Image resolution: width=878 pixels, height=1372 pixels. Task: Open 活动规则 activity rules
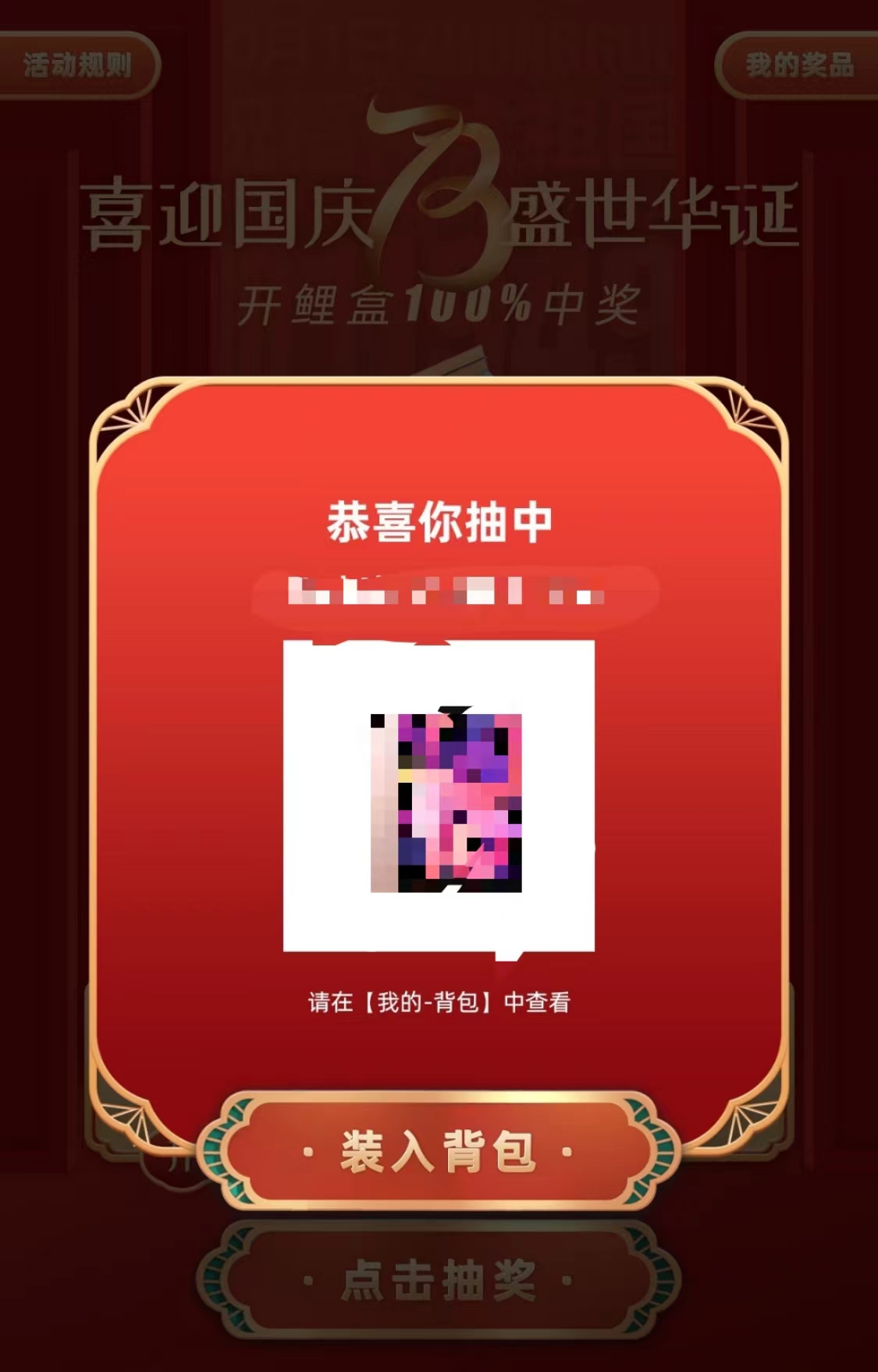click(x=76, y=66)
